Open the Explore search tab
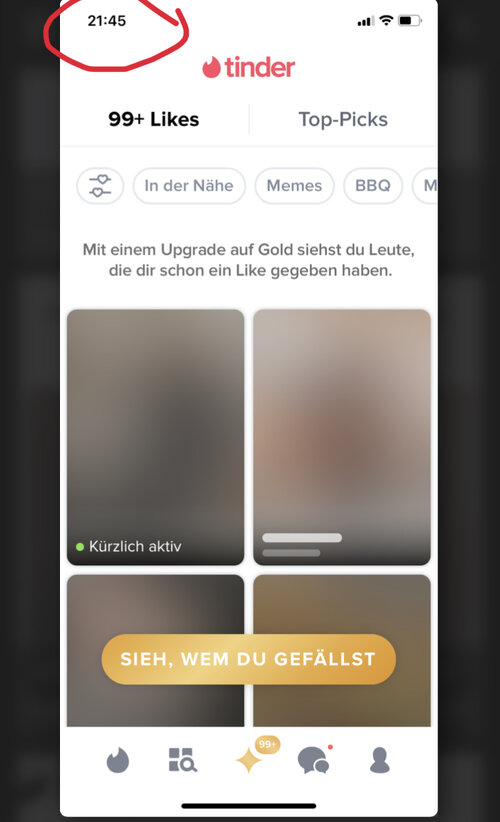The image size is (500, 822). tap(182, 760)
